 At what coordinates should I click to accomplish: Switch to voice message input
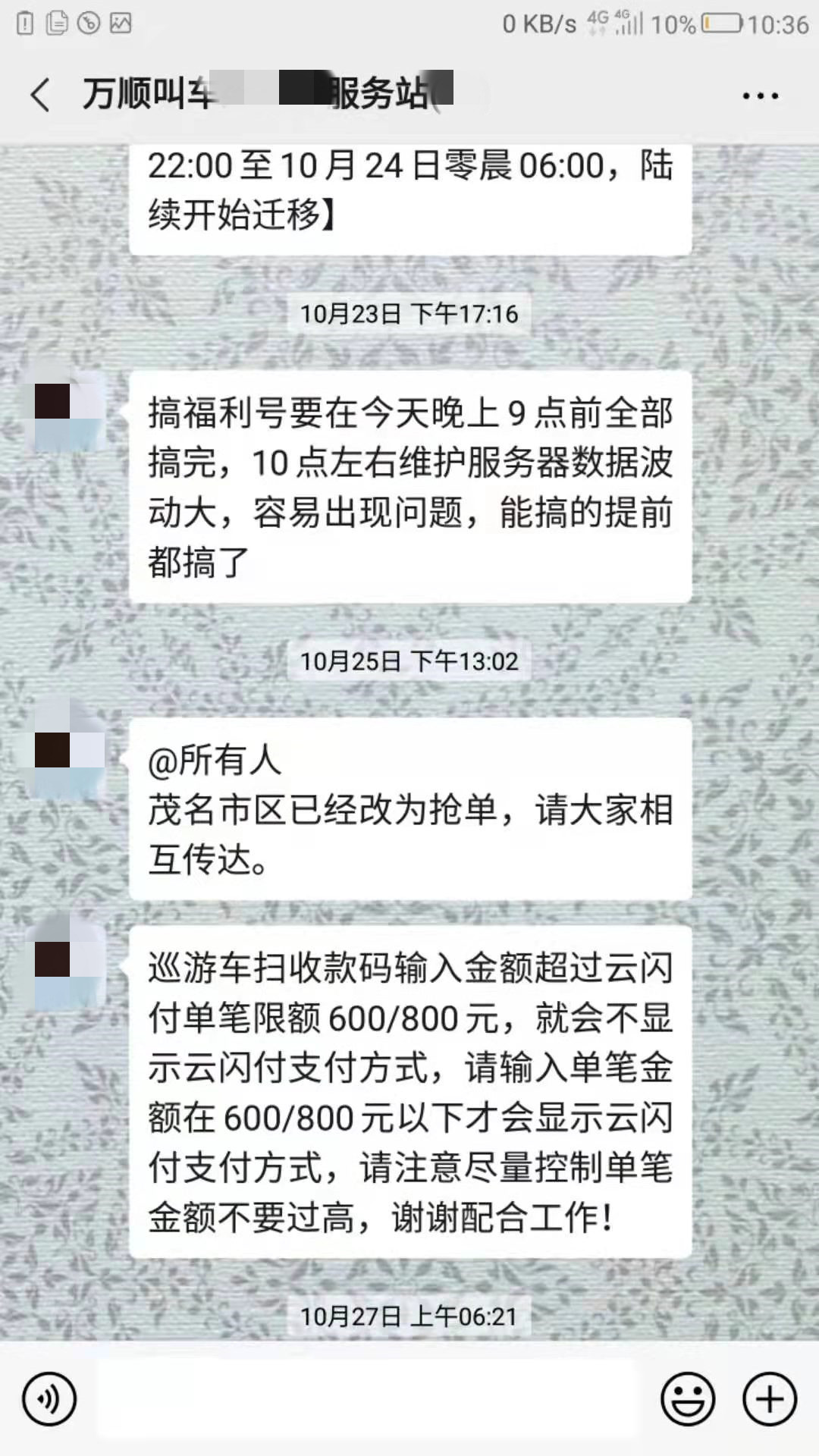point(49,1399)
